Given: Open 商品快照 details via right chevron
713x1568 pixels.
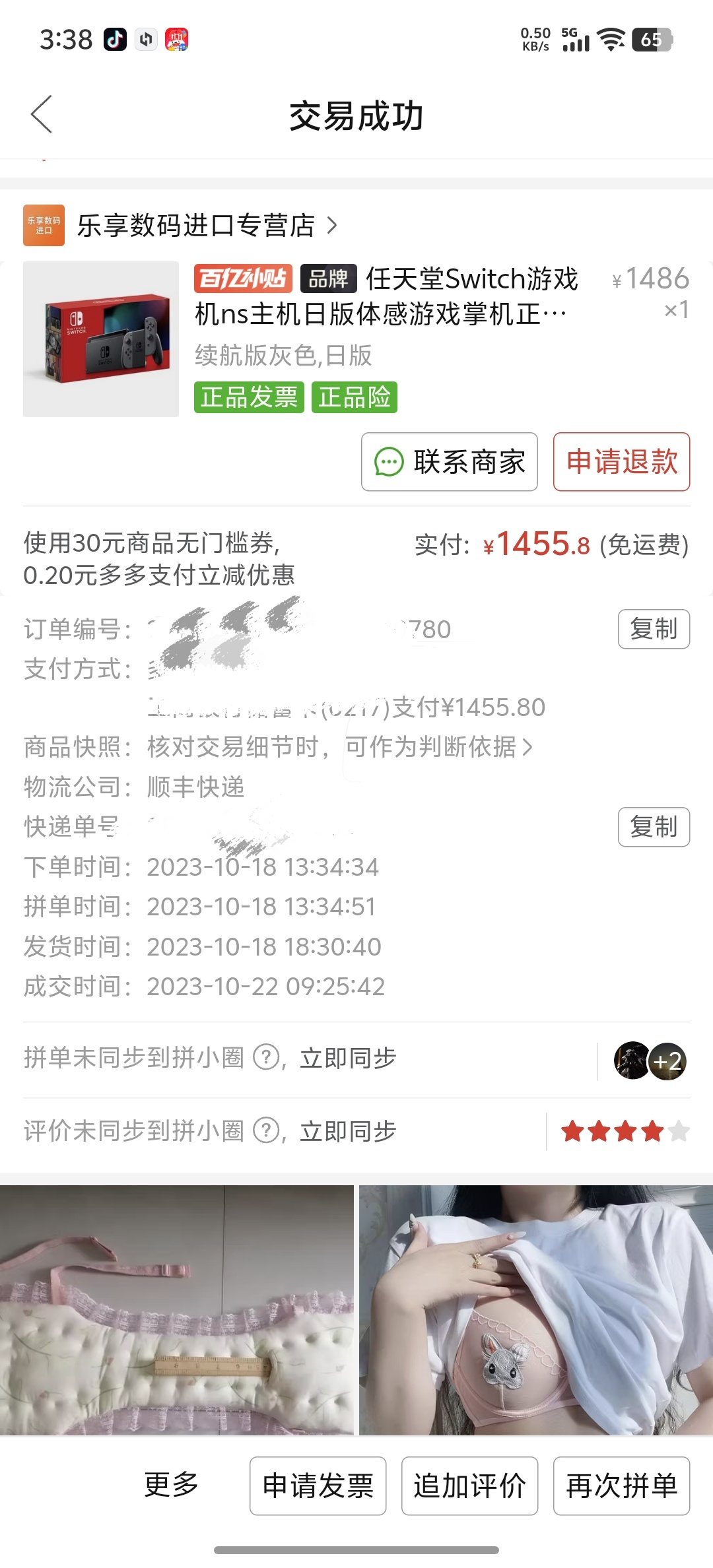Looking at the screenshot, I should [x=527, y=746].
